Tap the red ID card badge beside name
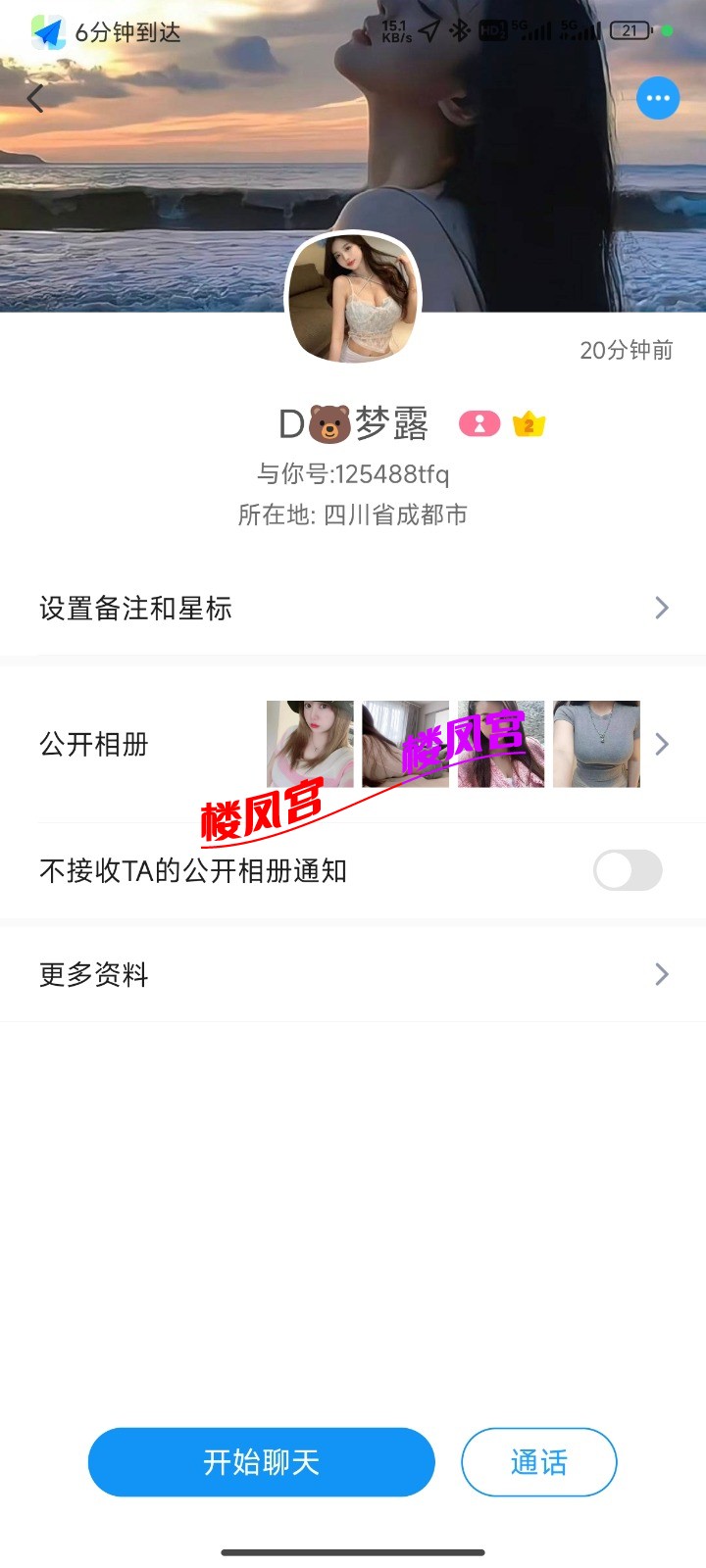The width and height of the screenshot is (706, 1568). point(479,423)
